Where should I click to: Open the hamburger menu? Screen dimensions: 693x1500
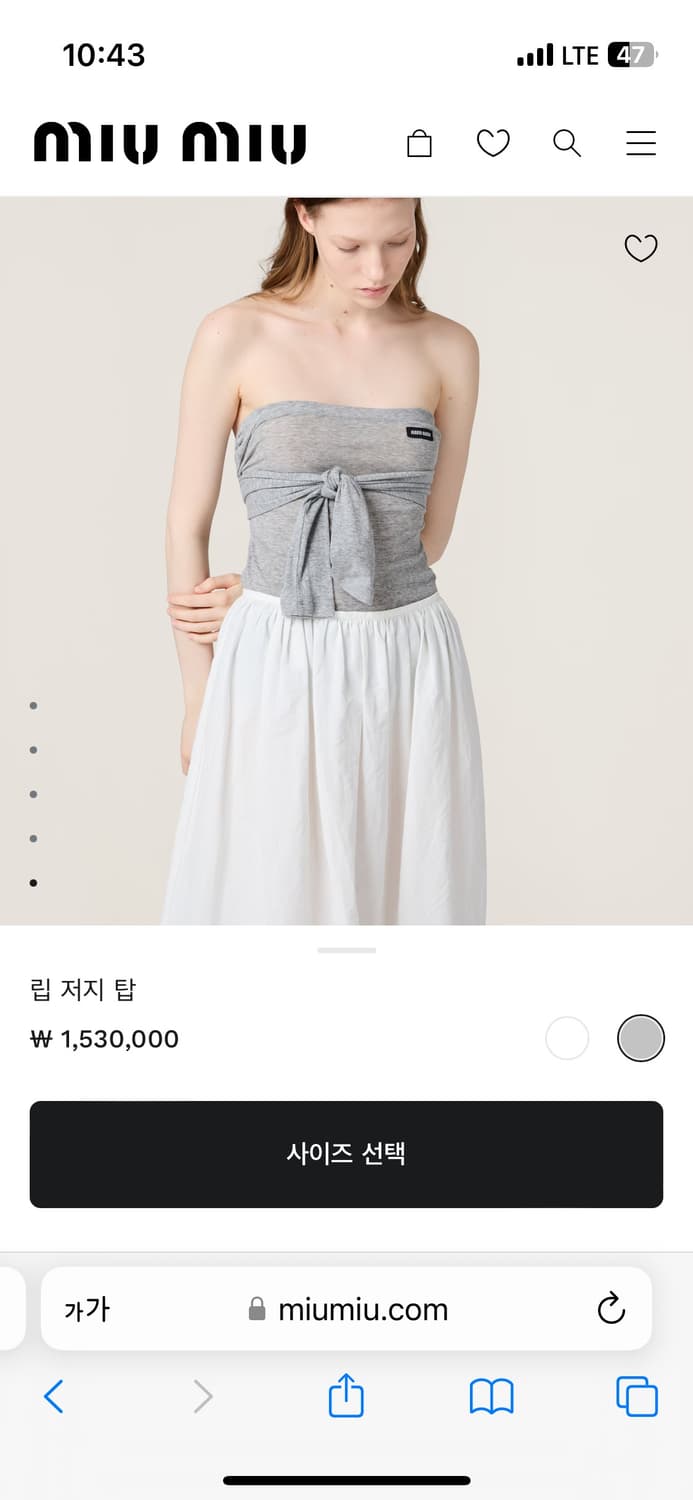tap(641, 144)
